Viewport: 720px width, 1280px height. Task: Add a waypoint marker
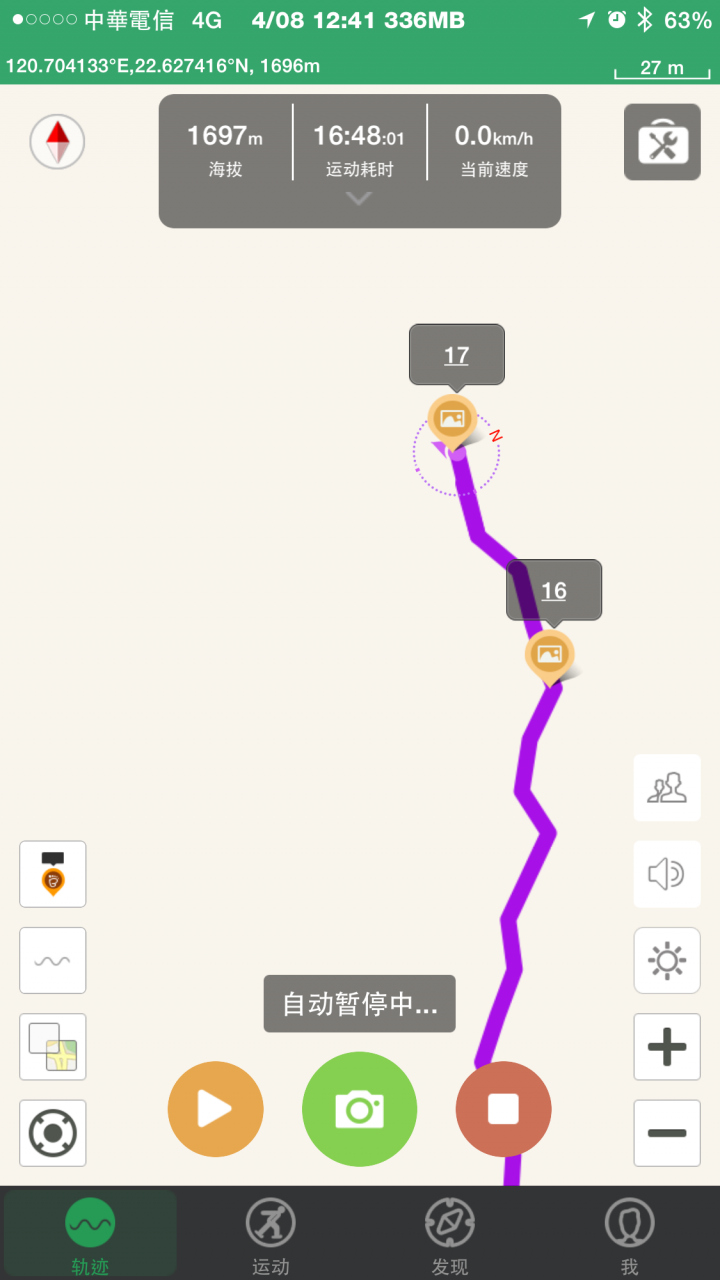[53, 874]
